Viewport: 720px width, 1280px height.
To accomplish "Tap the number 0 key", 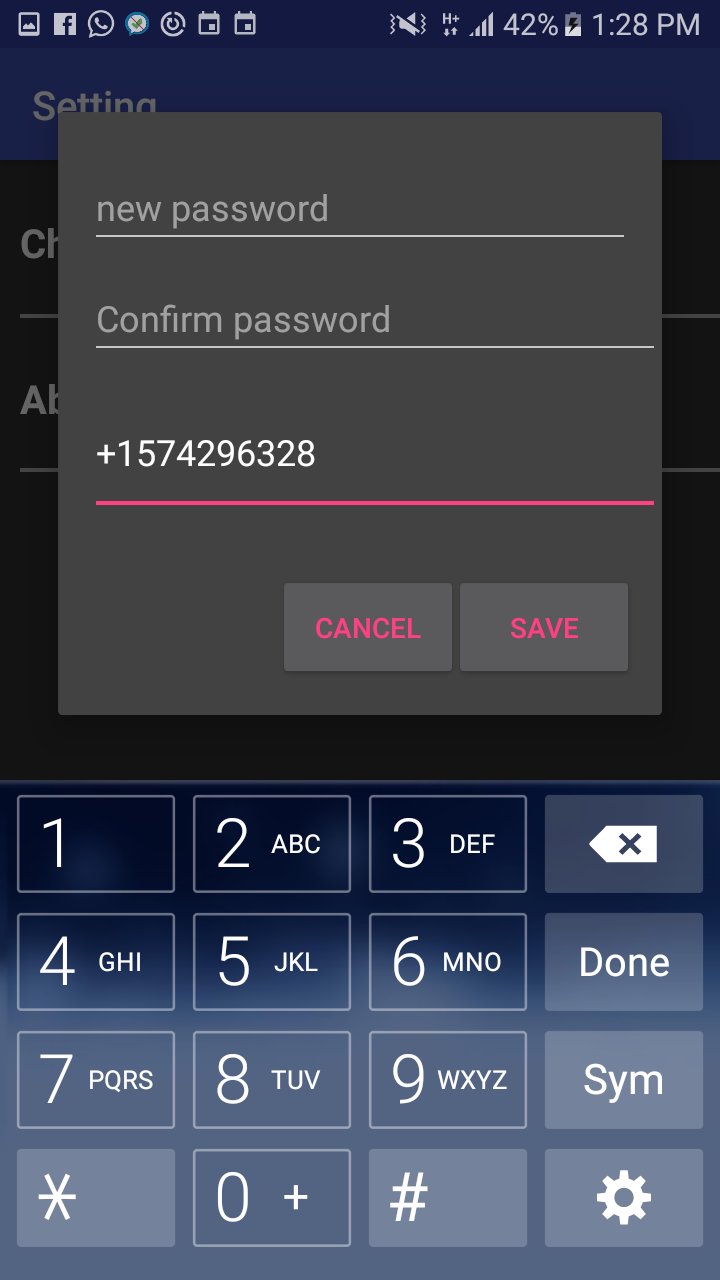I will [271, 1197].
